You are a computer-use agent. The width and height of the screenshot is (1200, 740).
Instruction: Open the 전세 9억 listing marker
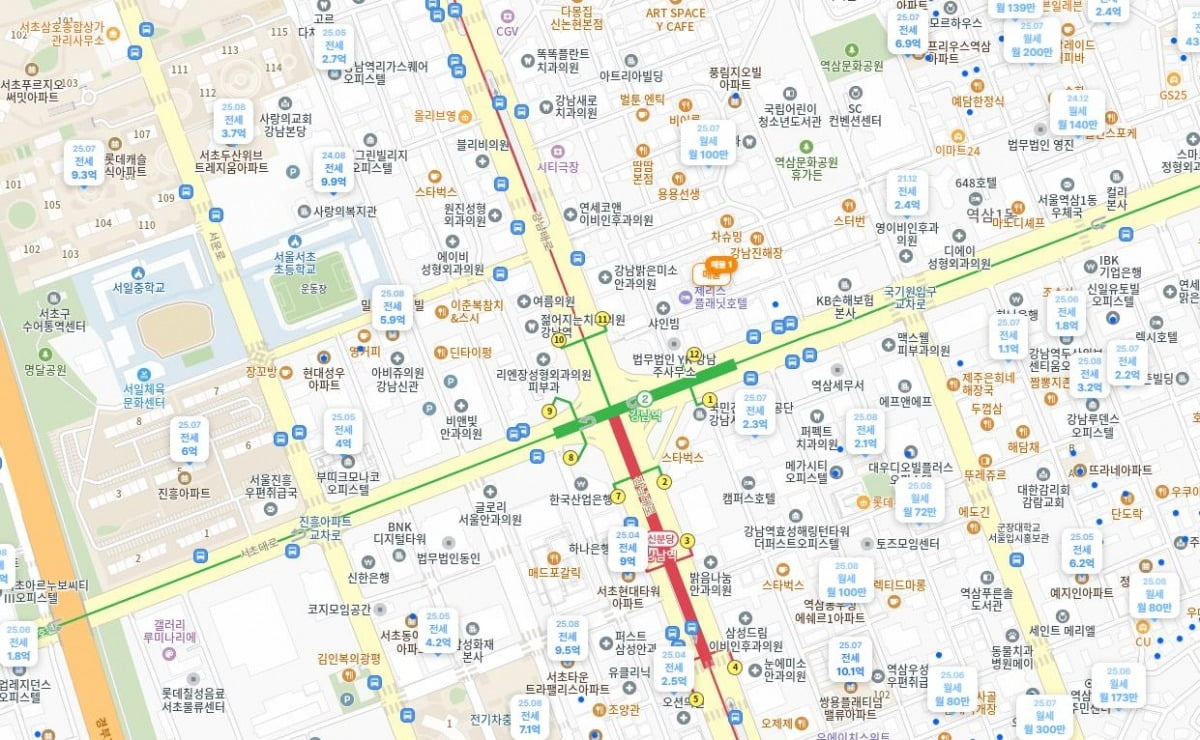coord(628,548)
